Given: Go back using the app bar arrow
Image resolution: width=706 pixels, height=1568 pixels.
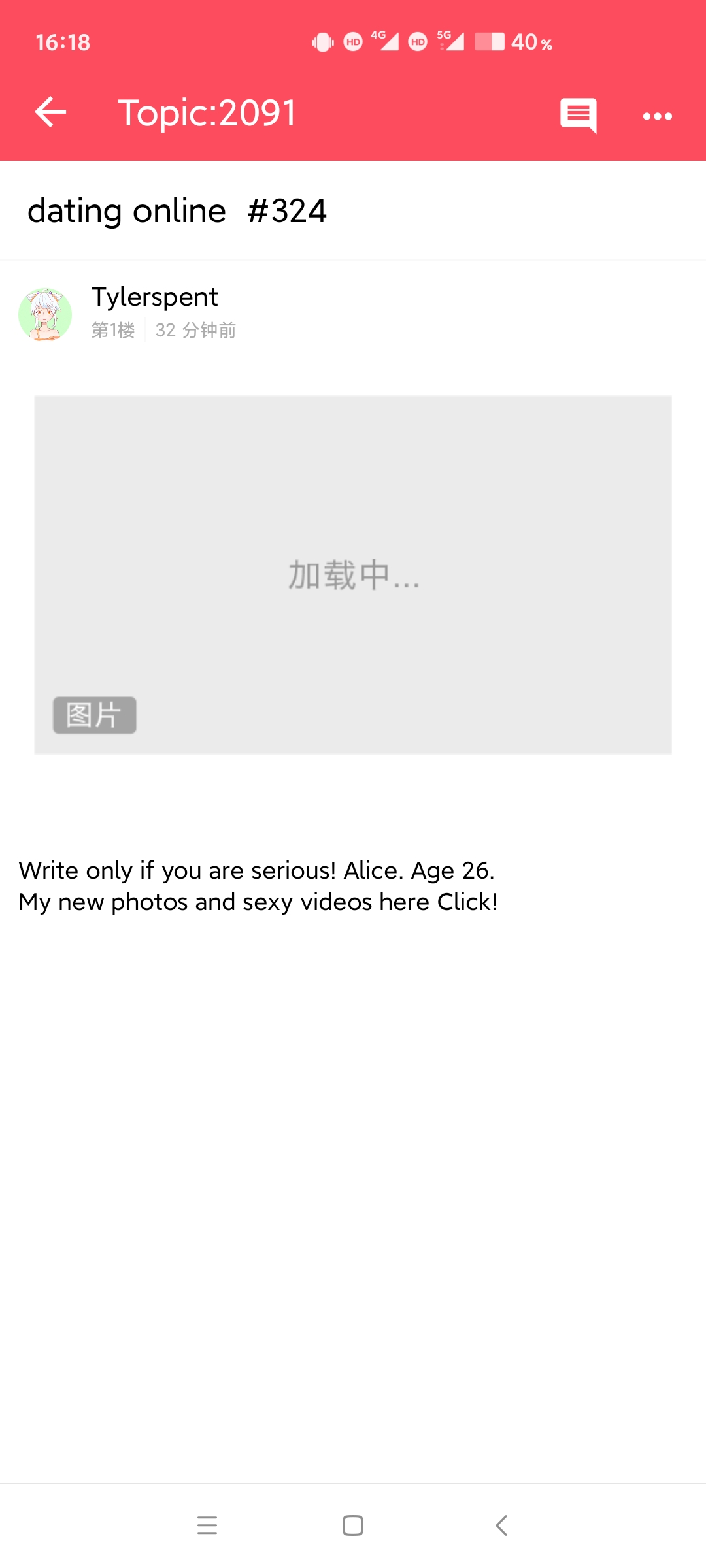Looking at the screenshot, I should coord(50,112).
